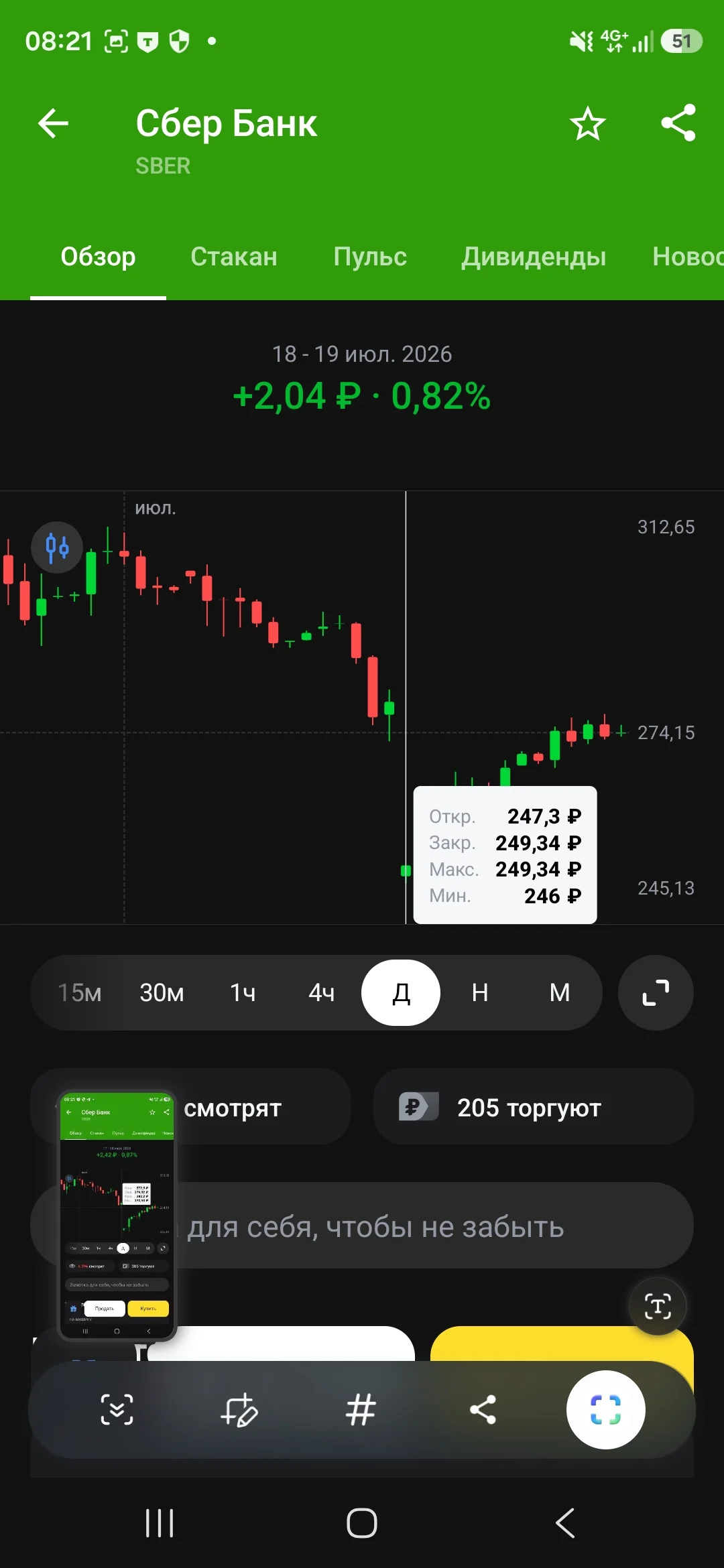Image resolution: width=724 pixels, height=1568 pixels.
Task: Switch chart to 1ч interval
Action: pyautogui.click(x=243, y=992)
